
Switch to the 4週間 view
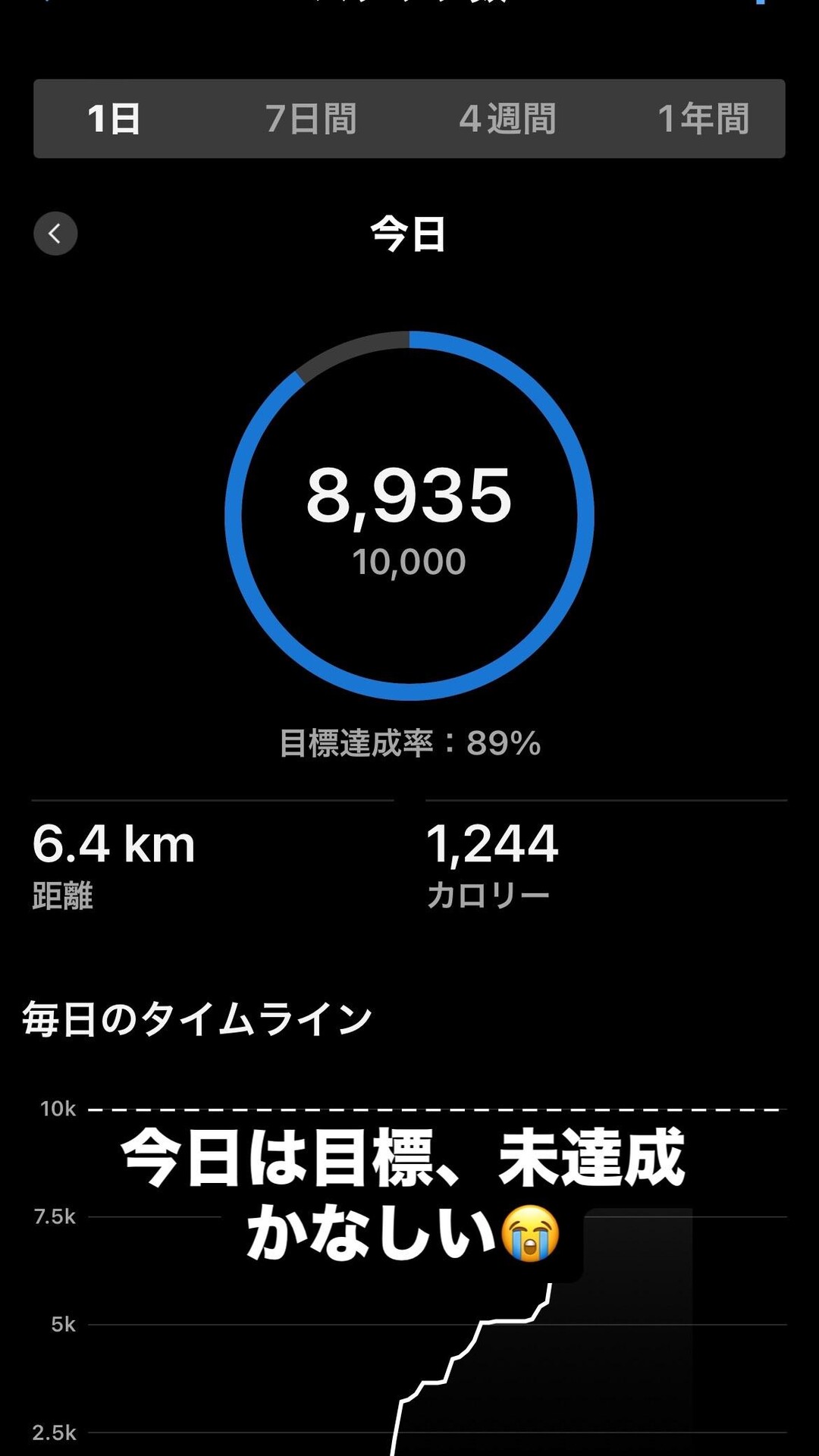(507, 119)
